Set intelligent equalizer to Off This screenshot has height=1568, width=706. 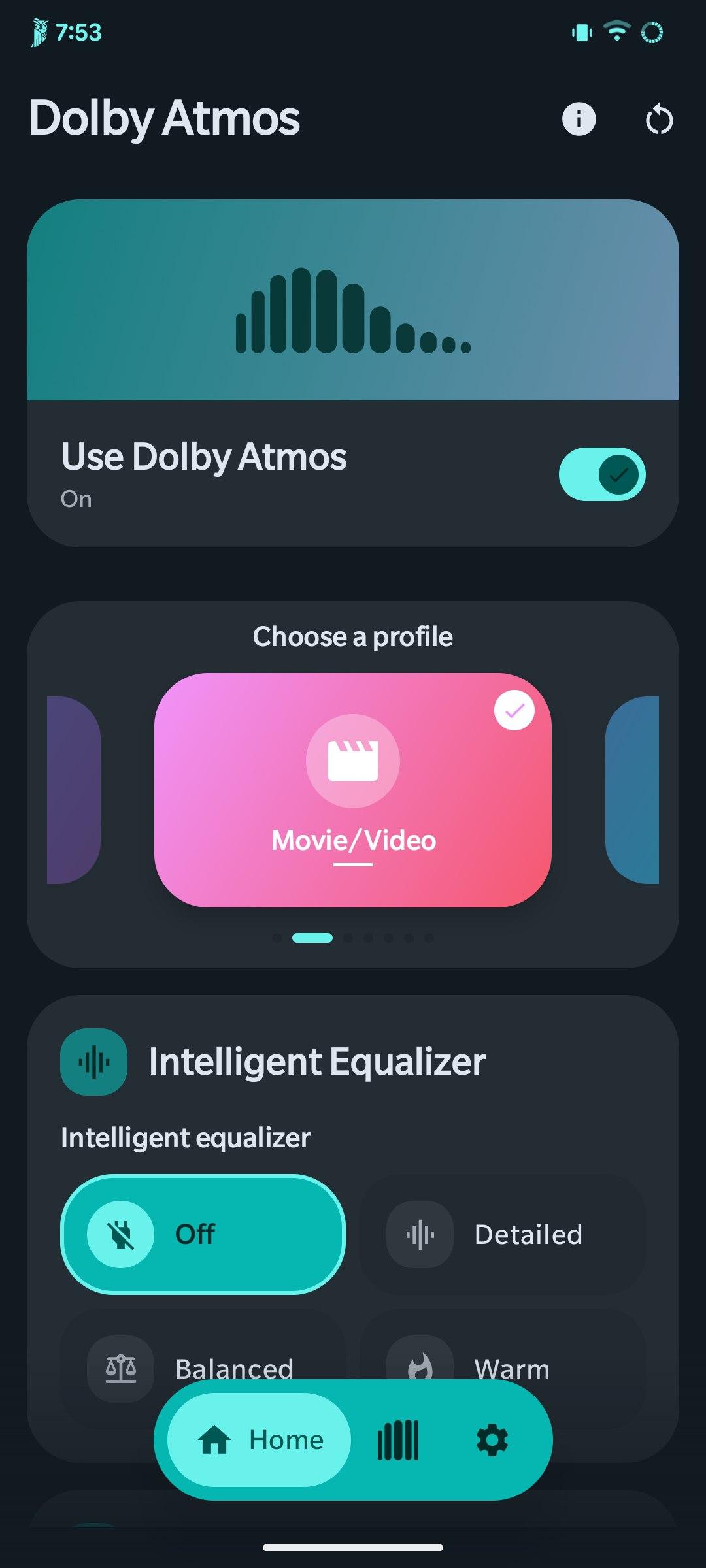(x=203, y=1234)
